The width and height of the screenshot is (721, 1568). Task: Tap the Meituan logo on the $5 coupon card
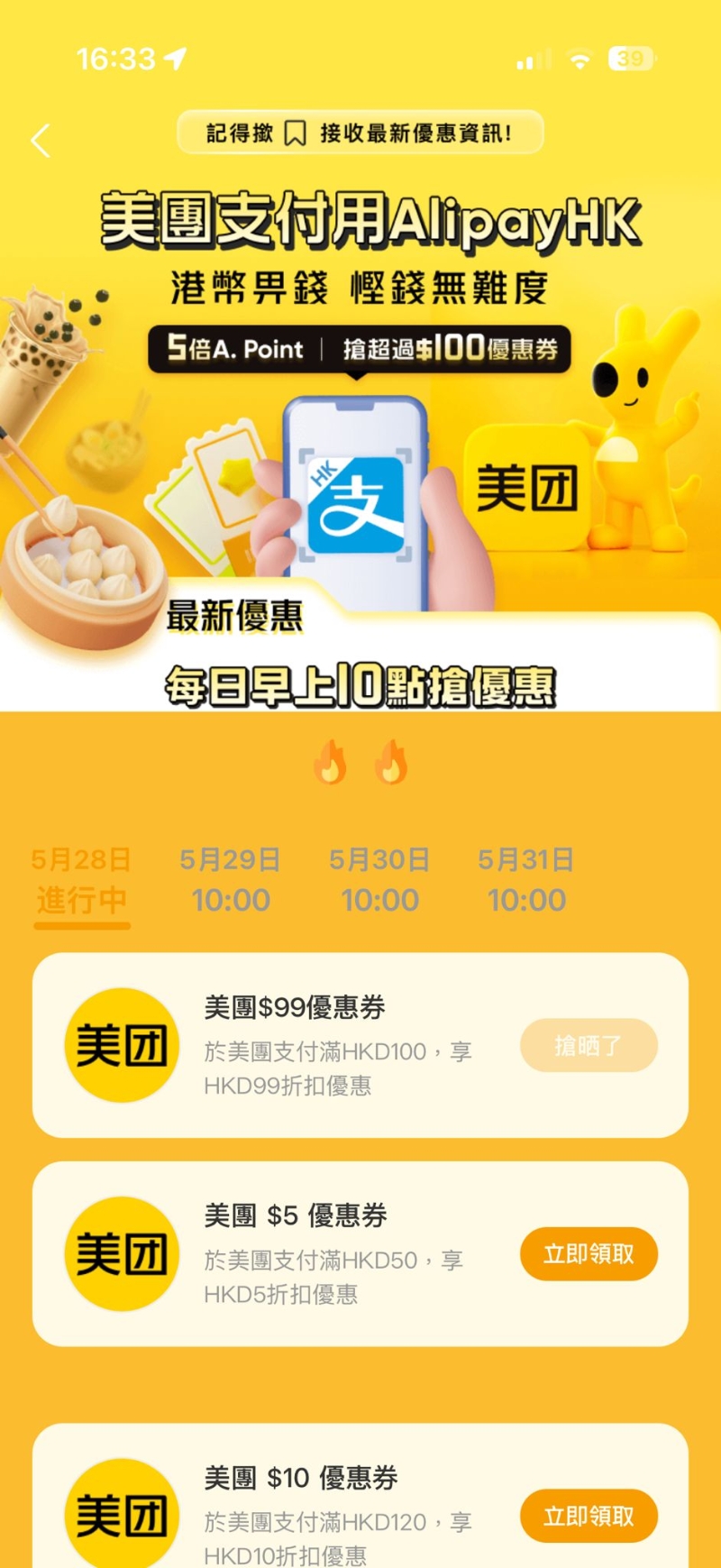(122, 1252)
